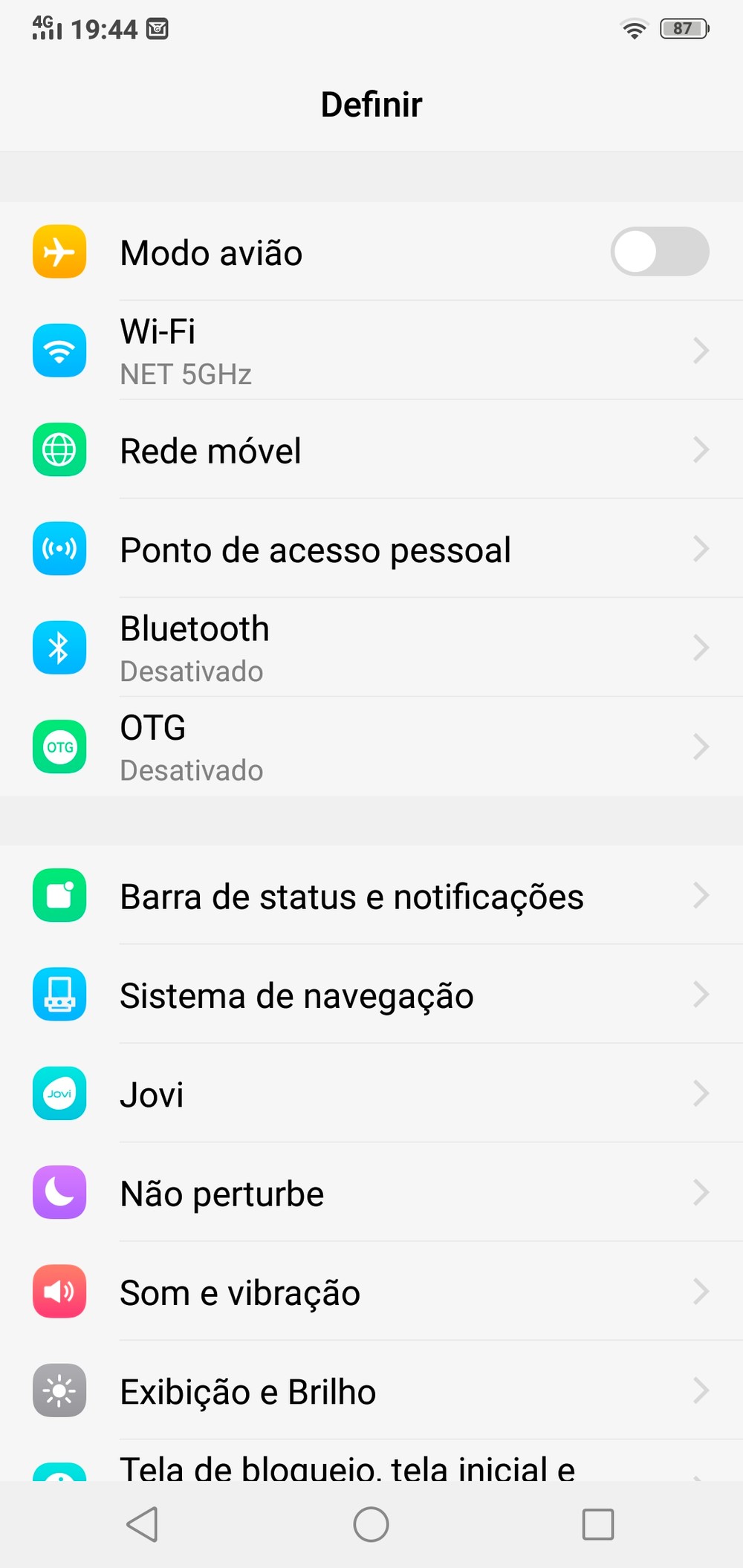Open Barra de status e notificações
The width and height of the screenshot is (743, 1568).
pyautogui.click(x=371, y=895)
